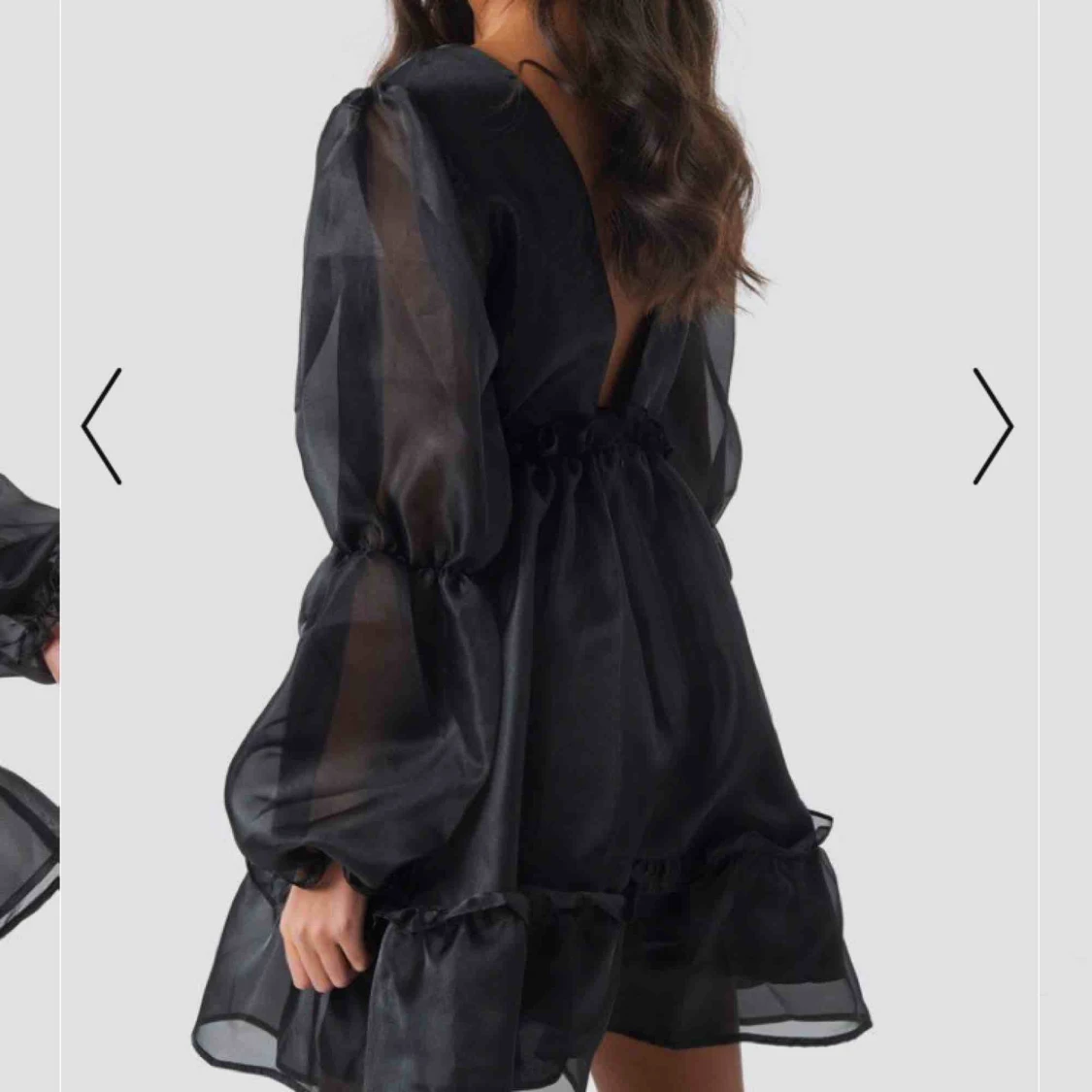The height and width of the screenshot is (1092, 1092).
Task: Go to the previous product photo
Action: (x=102, y=426)
